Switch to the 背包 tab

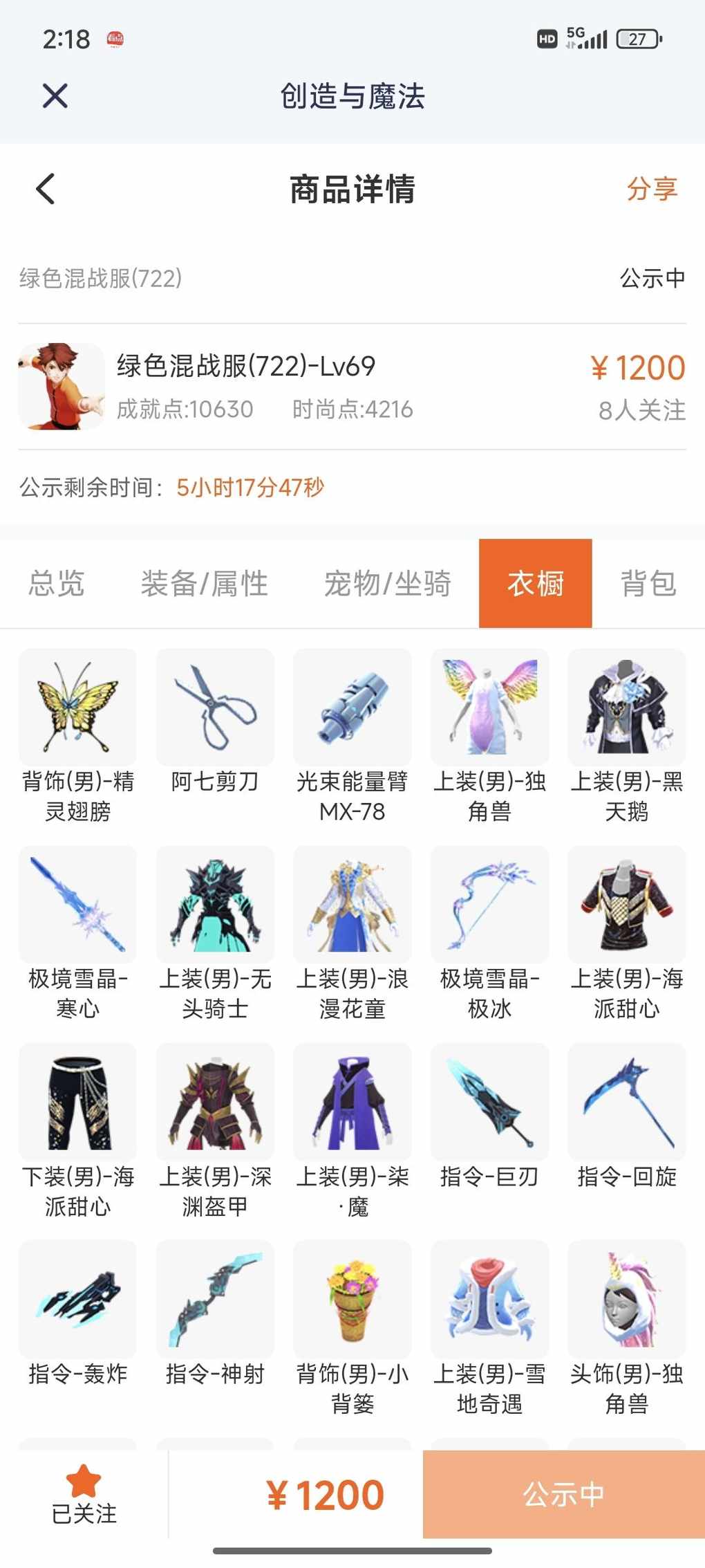648,584
